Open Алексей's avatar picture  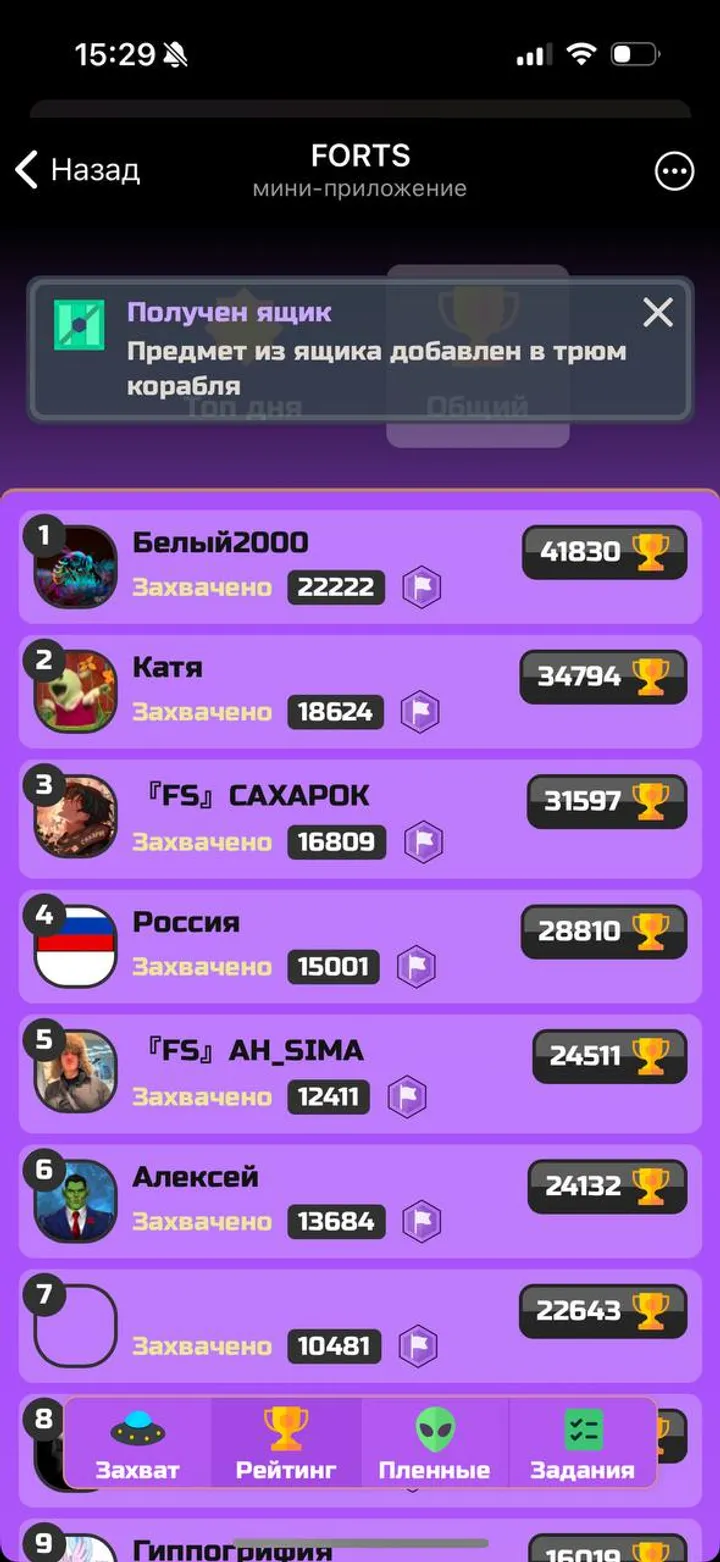coord(75,1198)
